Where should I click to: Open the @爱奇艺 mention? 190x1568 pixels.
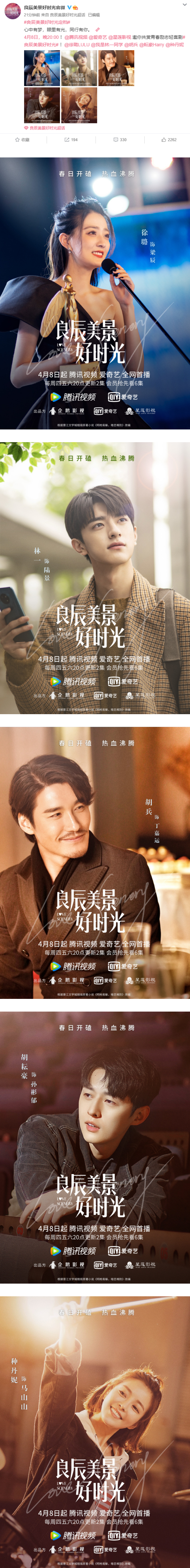pyautogui.click(x=98, y=37)
